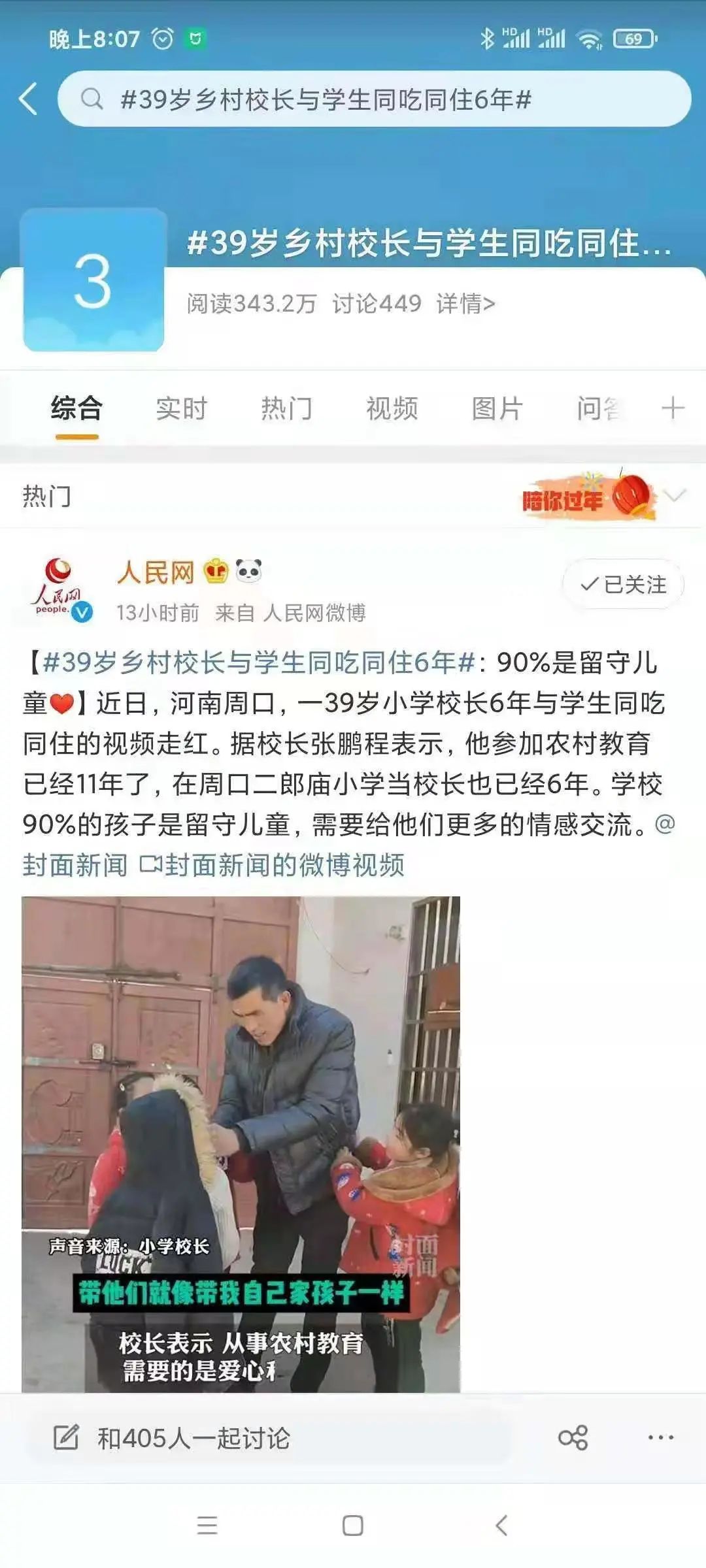Open the hashtag link in the post text
This screenshot has height=1568, width=706.
click(x=258, y=662)
